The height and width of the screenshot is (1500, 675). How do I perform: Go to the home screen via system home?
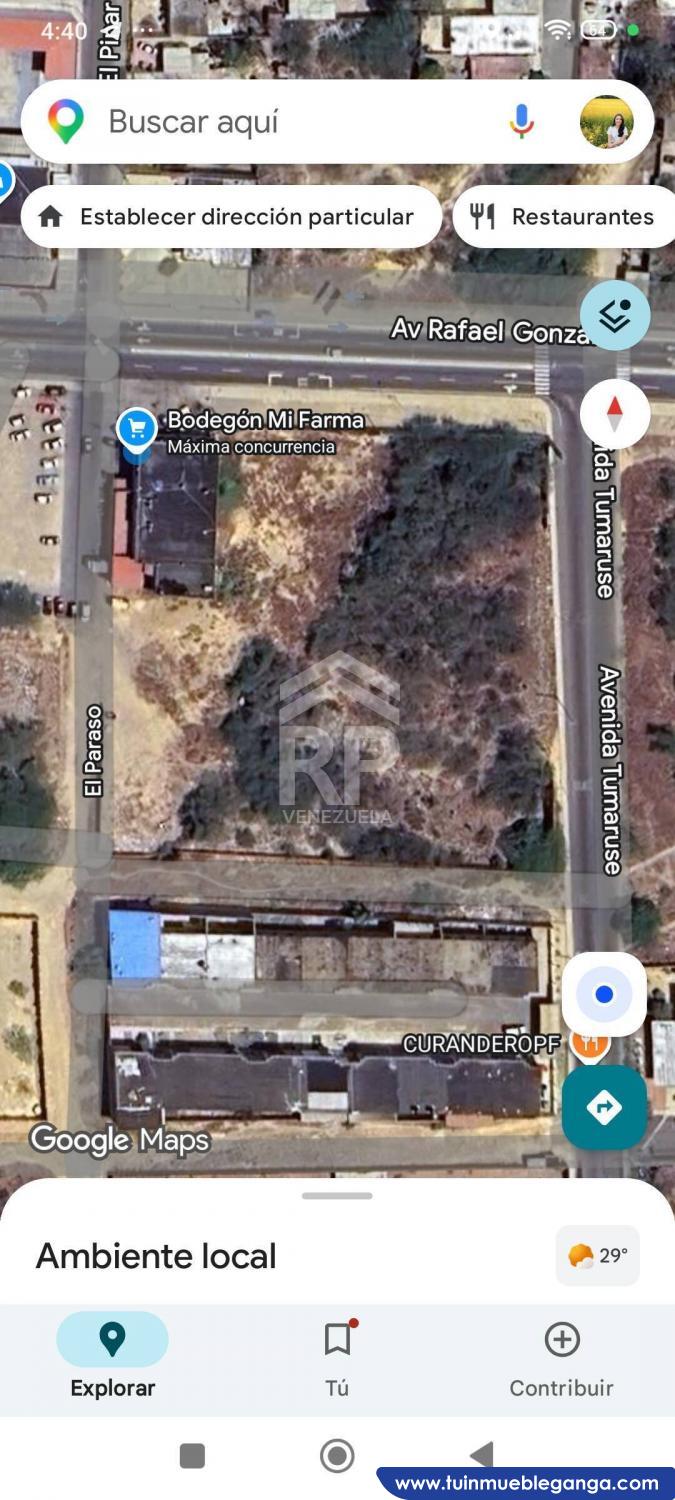(x=337, y=1455)
